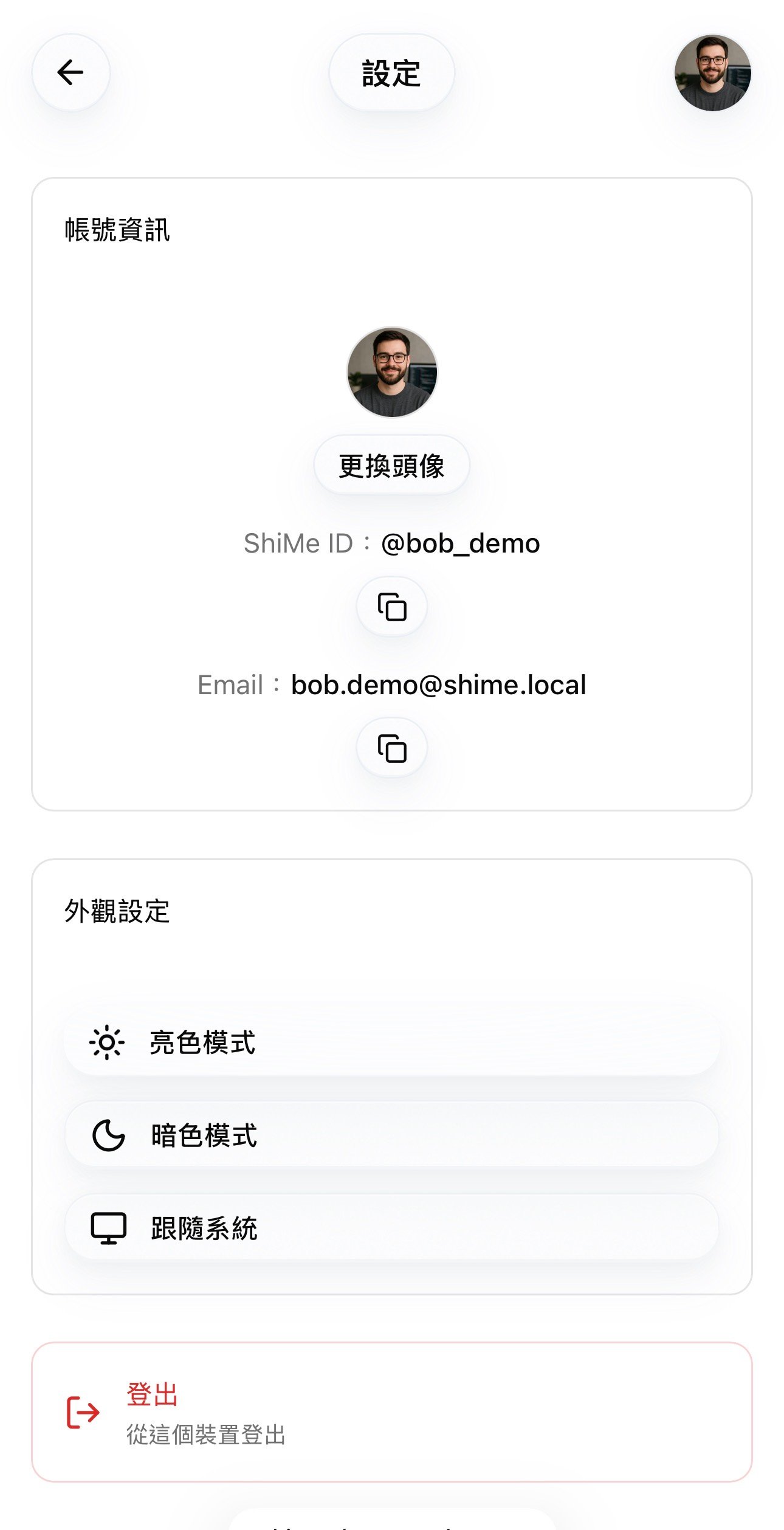This screenshot has height=1530, width=784.
Task: Tap the back arrow to leave settings
Action: [x=70, y=72]
